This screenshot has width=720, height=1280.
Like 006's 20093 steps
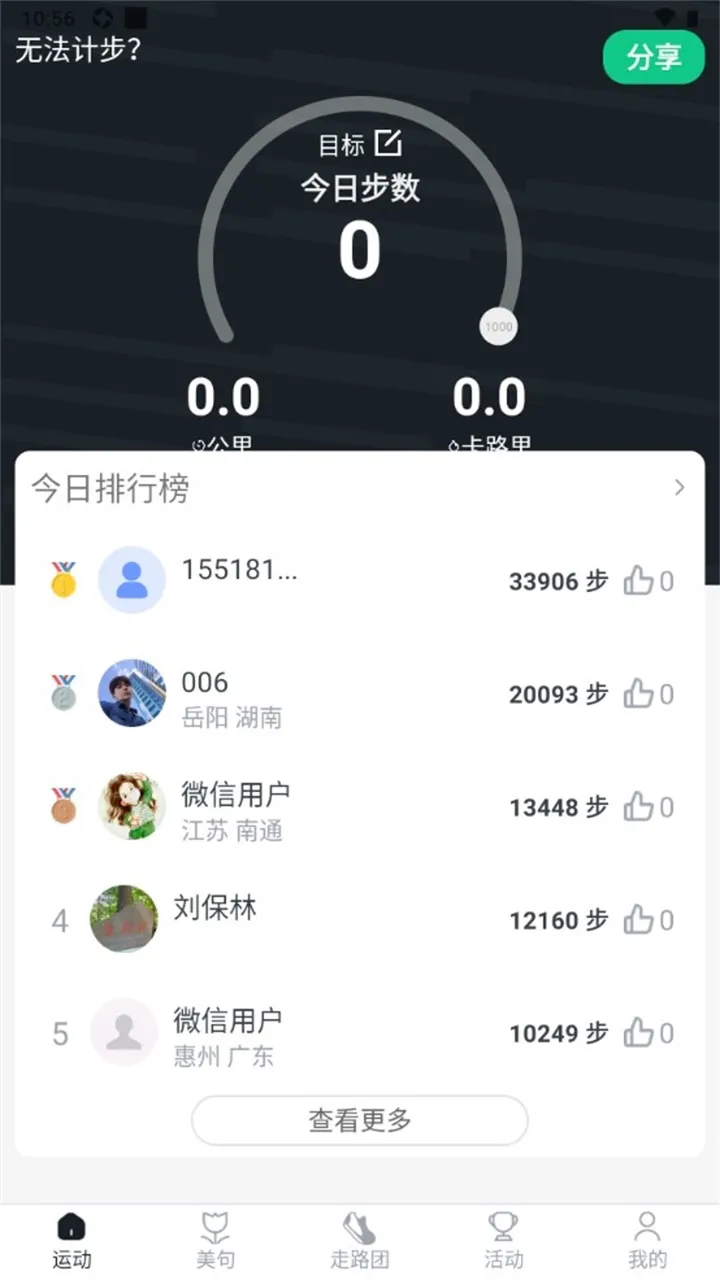639,693
